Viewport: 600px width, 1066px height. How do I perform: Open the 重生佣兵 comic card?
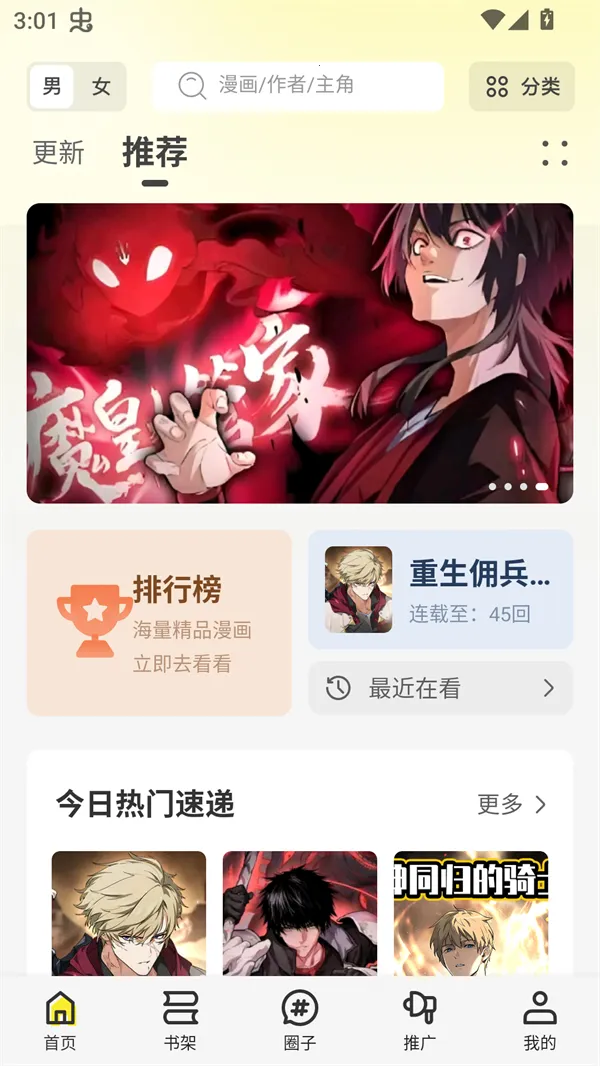point(440,589)
